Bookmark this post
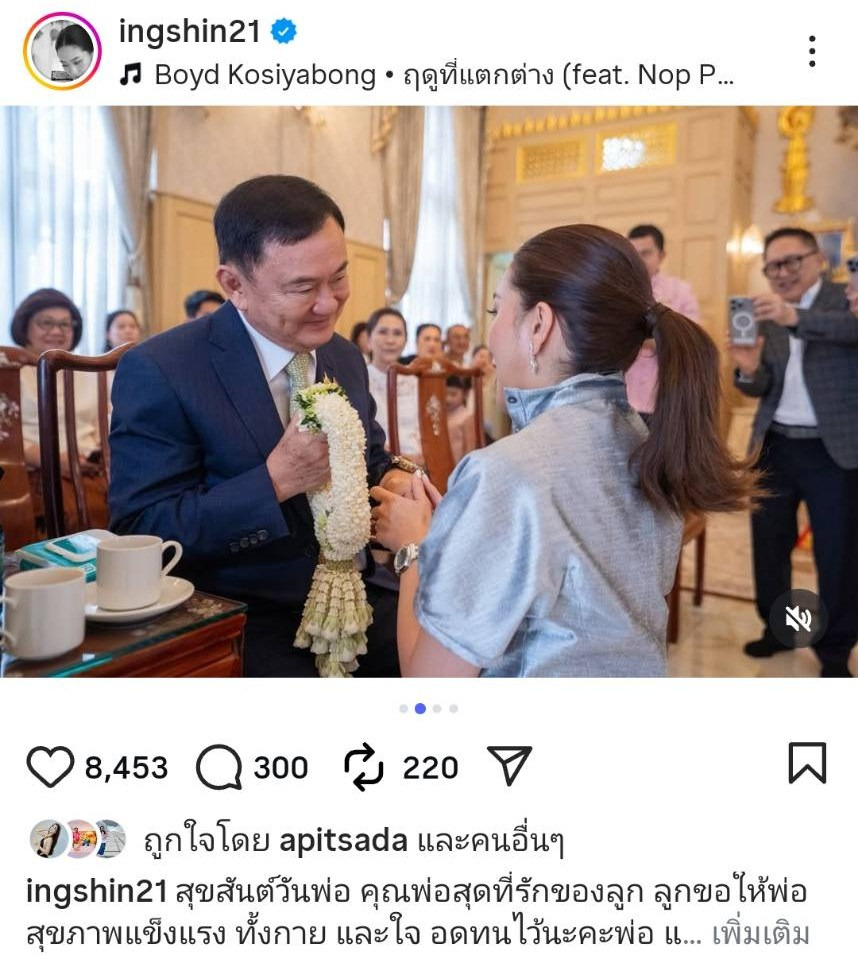Image resolution: width=858 pixels, height=962 pixels. tap(806, 763)
